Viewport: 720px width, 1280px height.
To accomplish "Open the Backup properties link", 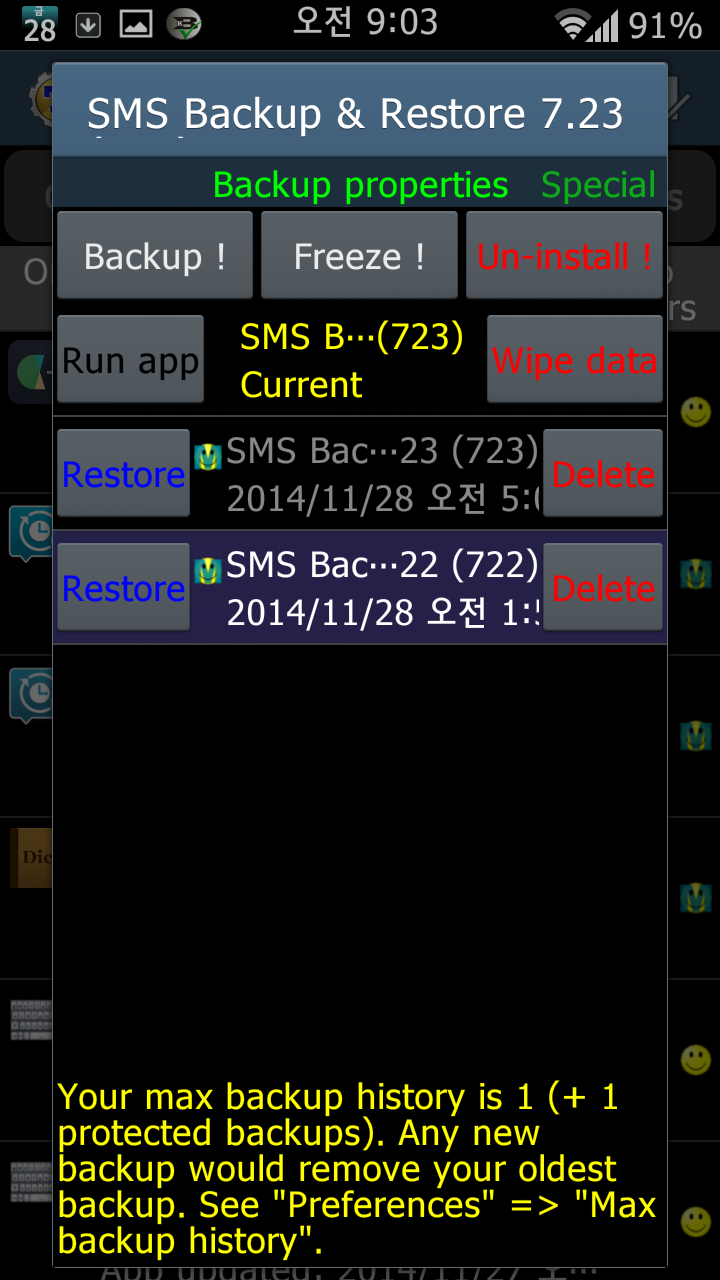I will point(360,185).
